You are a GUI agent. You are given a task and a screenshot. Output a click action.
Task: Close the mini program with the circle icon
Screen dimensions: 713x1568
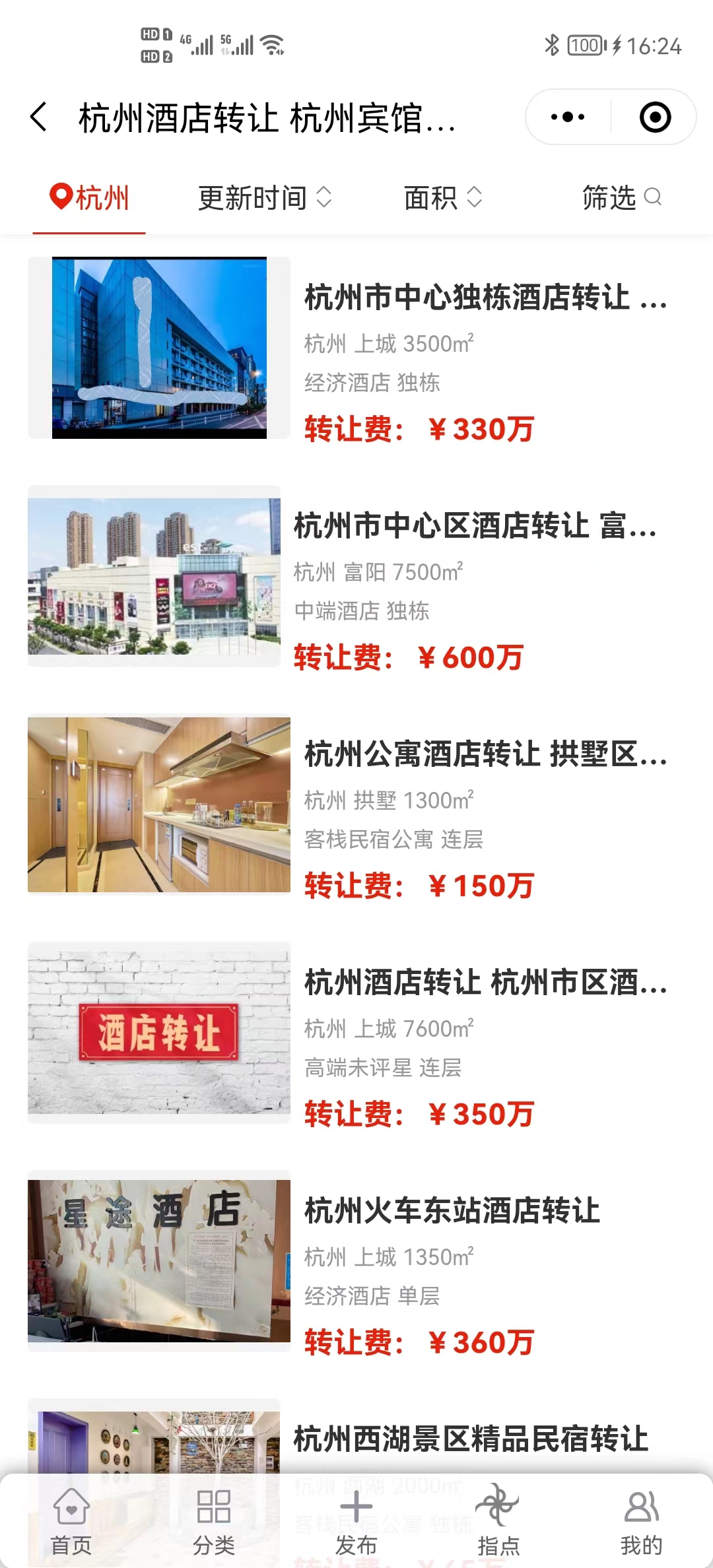(x=655, y=117)
